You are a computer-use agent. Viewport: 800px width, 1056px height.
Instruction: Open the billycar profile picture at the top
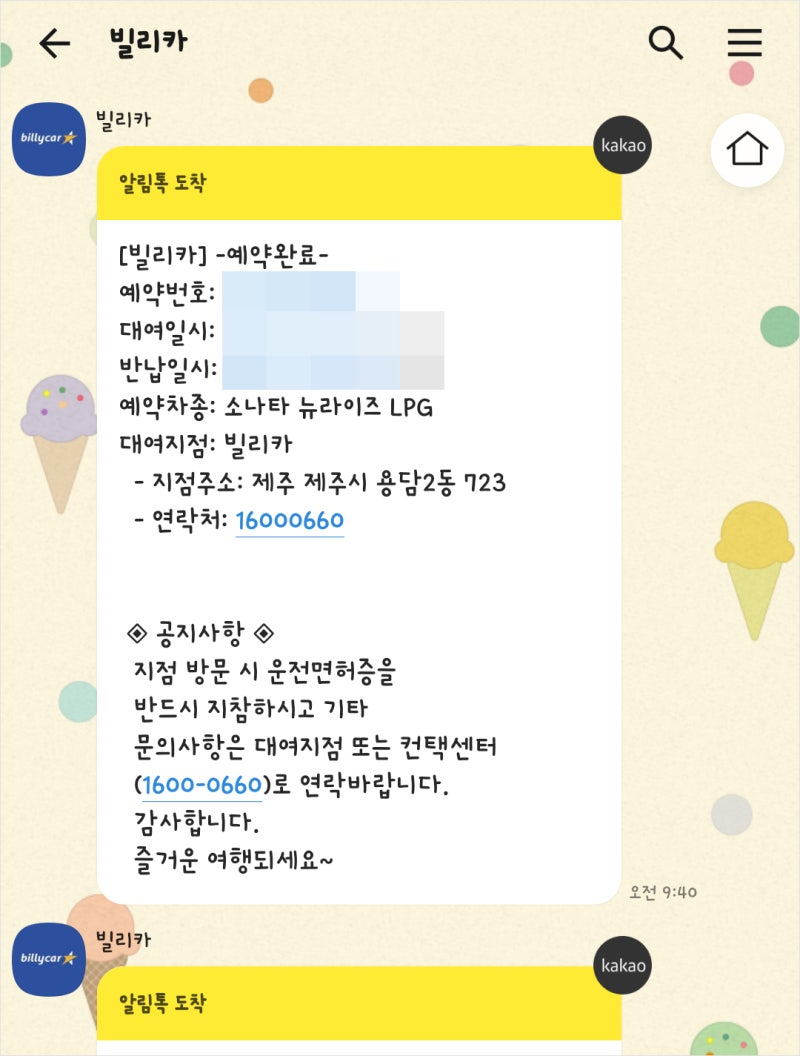(x=48, y=138)
